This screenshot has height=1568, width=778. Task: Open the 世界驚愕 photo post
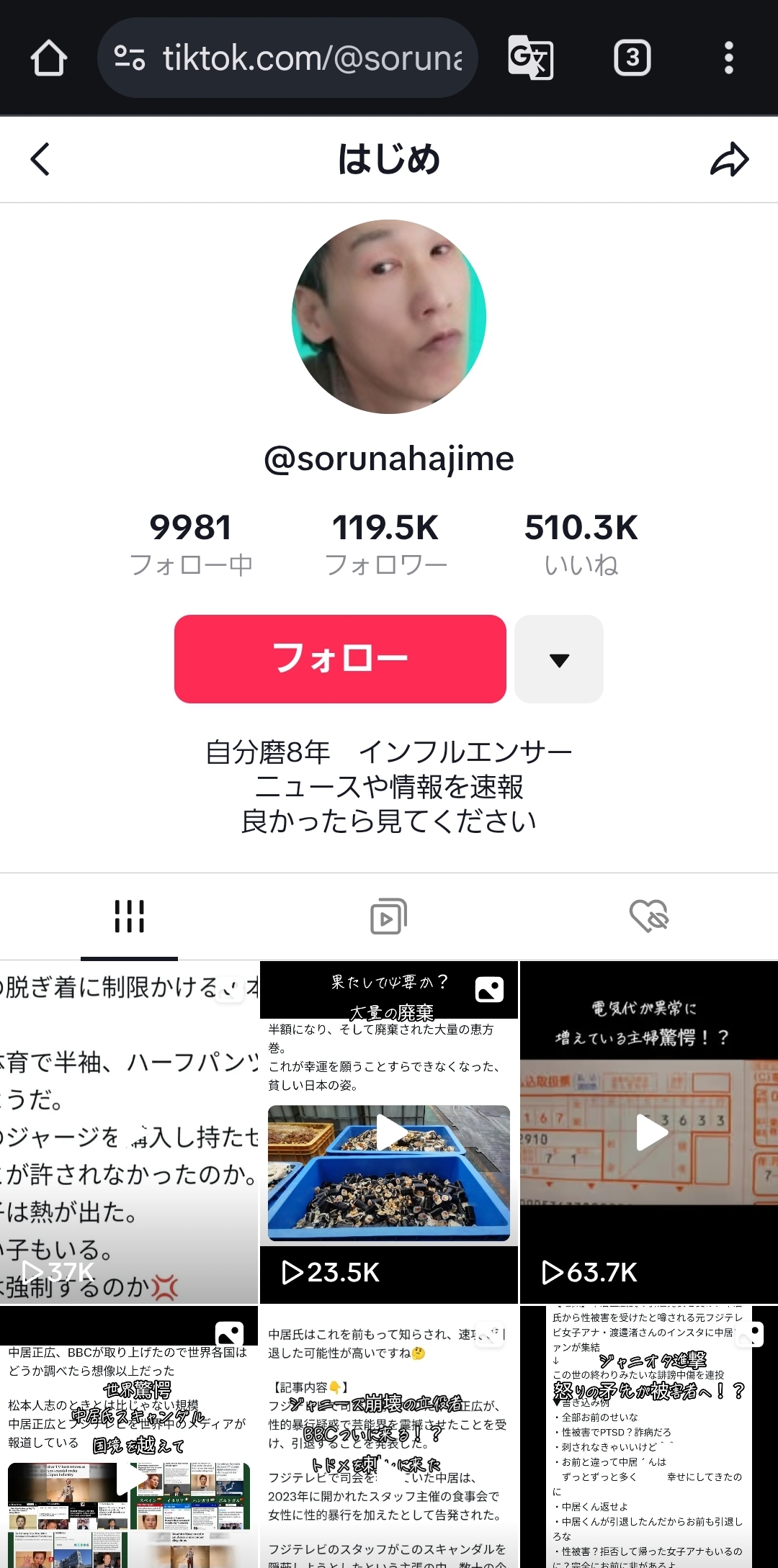[x=130, y=1436]
